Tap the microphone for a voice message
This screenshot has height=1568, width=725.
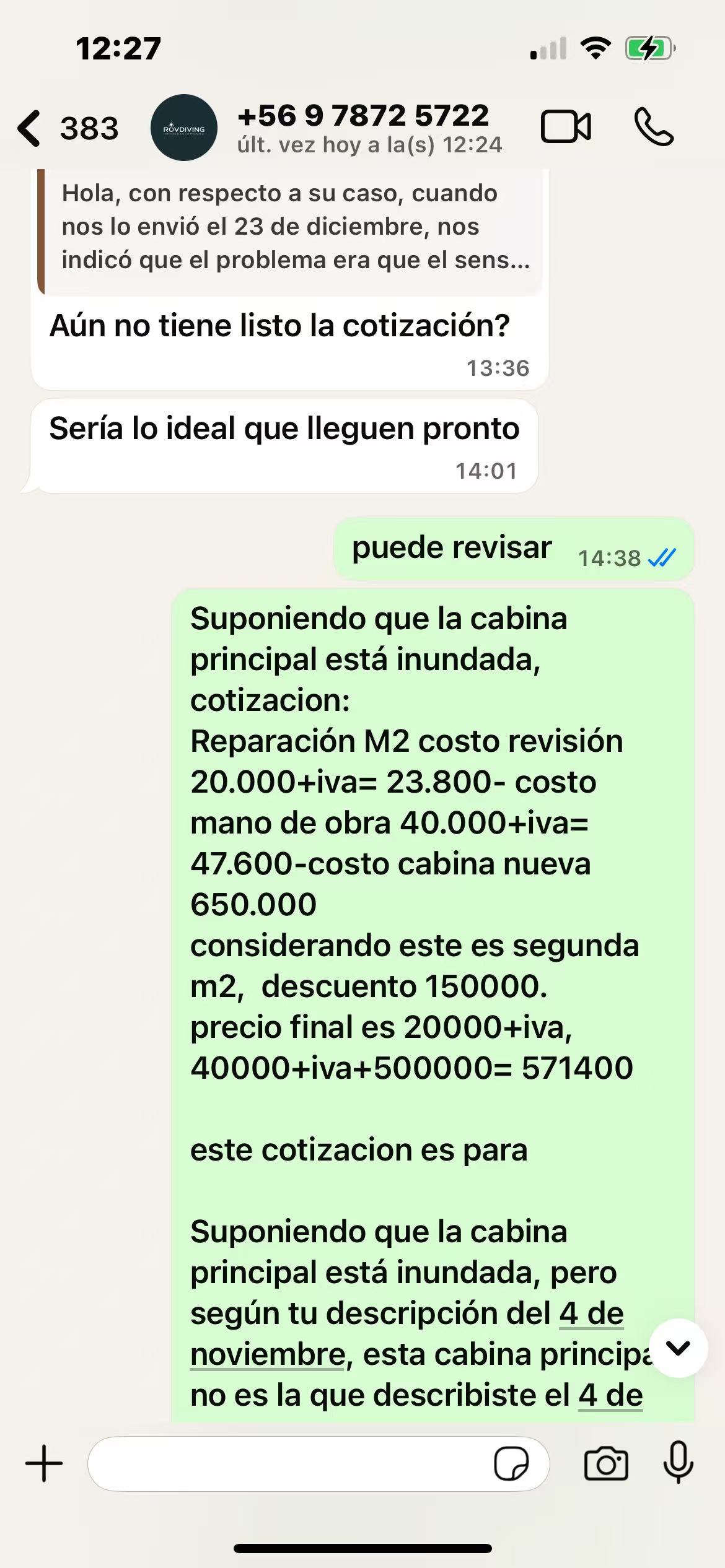(678, 1464)
